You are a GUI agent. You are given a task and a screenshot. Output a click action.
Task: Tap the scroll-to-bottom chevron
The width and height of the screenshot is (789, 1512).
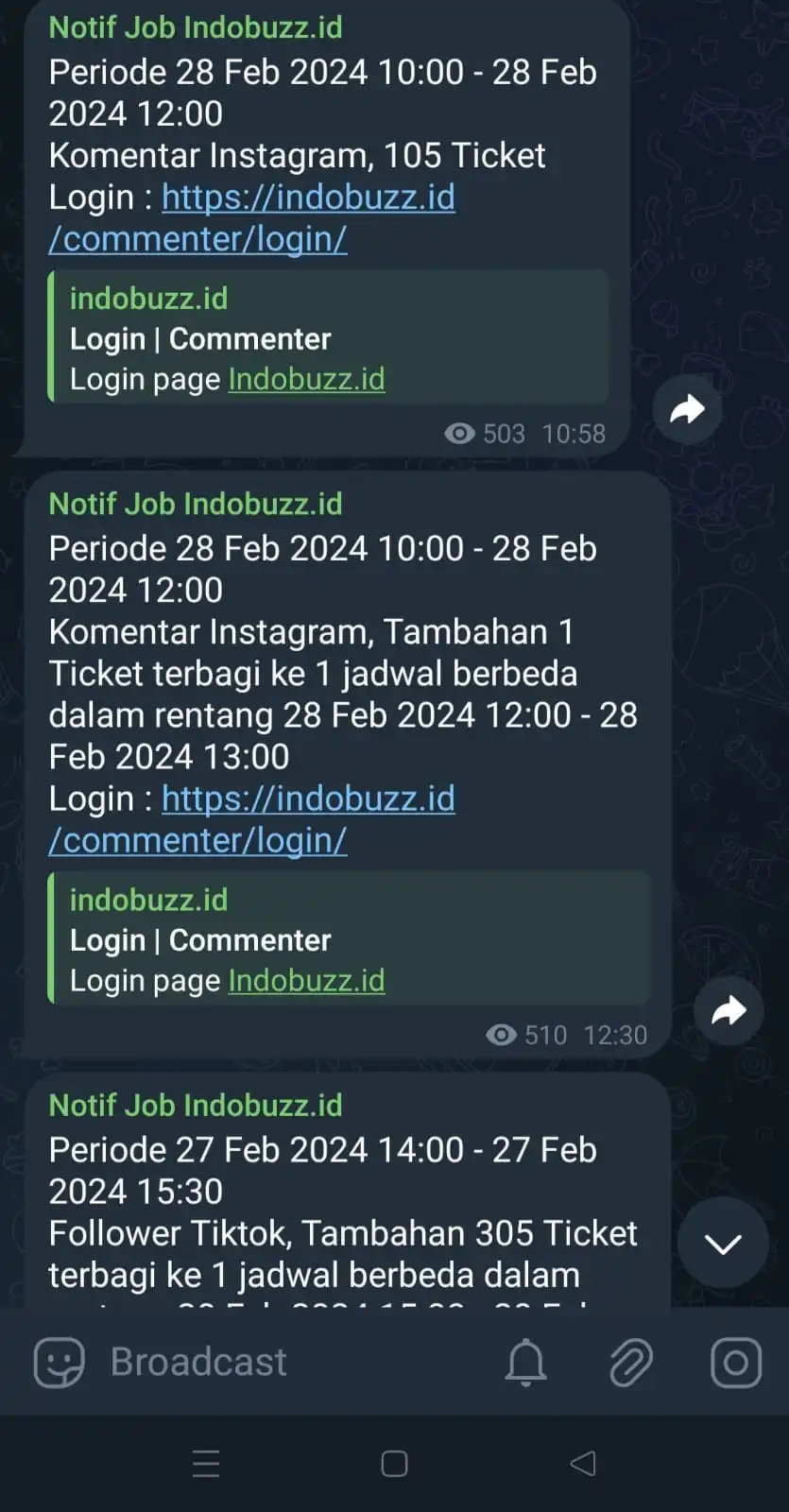[723, 1243]
